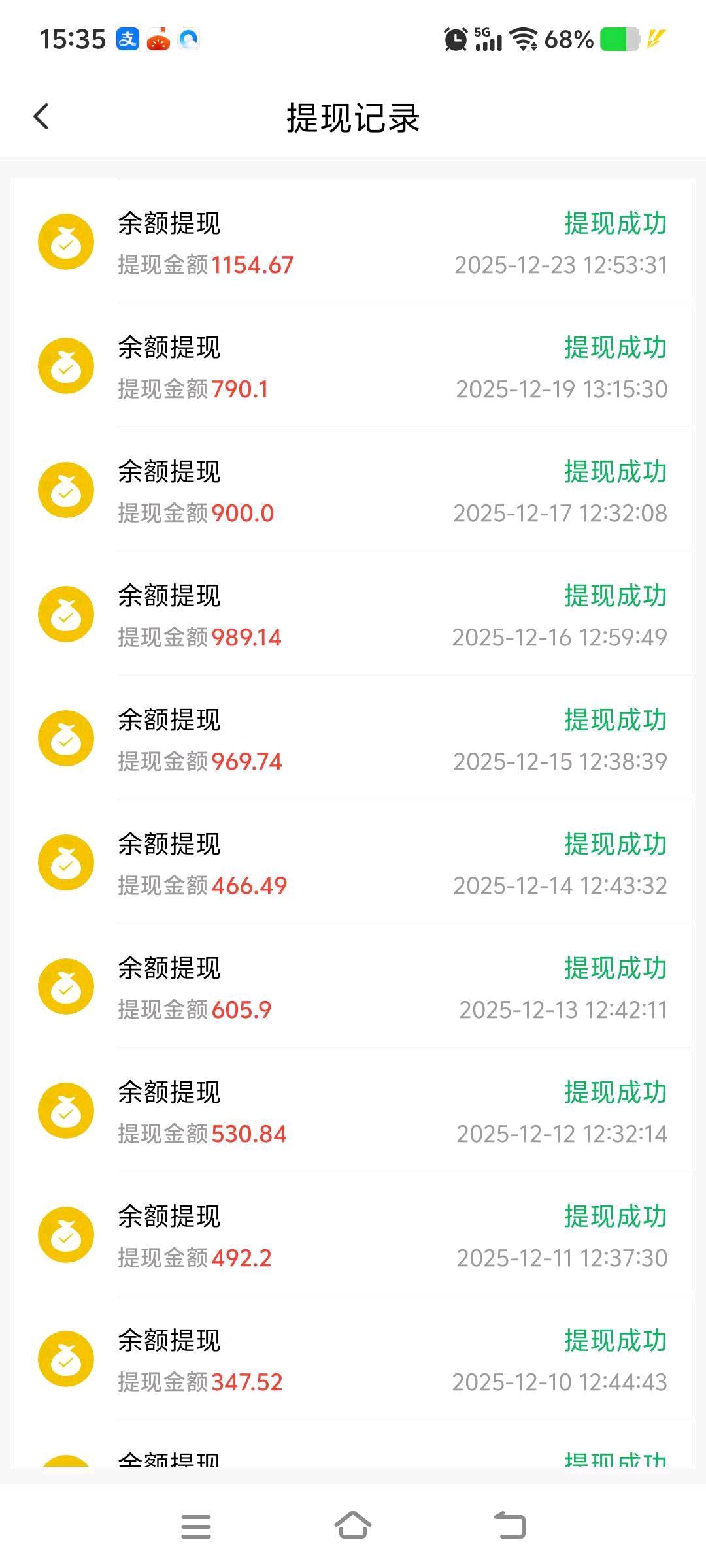
Task: Tap 提现成功 status on the 1154.67 record
Action: (x=614, y=223)
